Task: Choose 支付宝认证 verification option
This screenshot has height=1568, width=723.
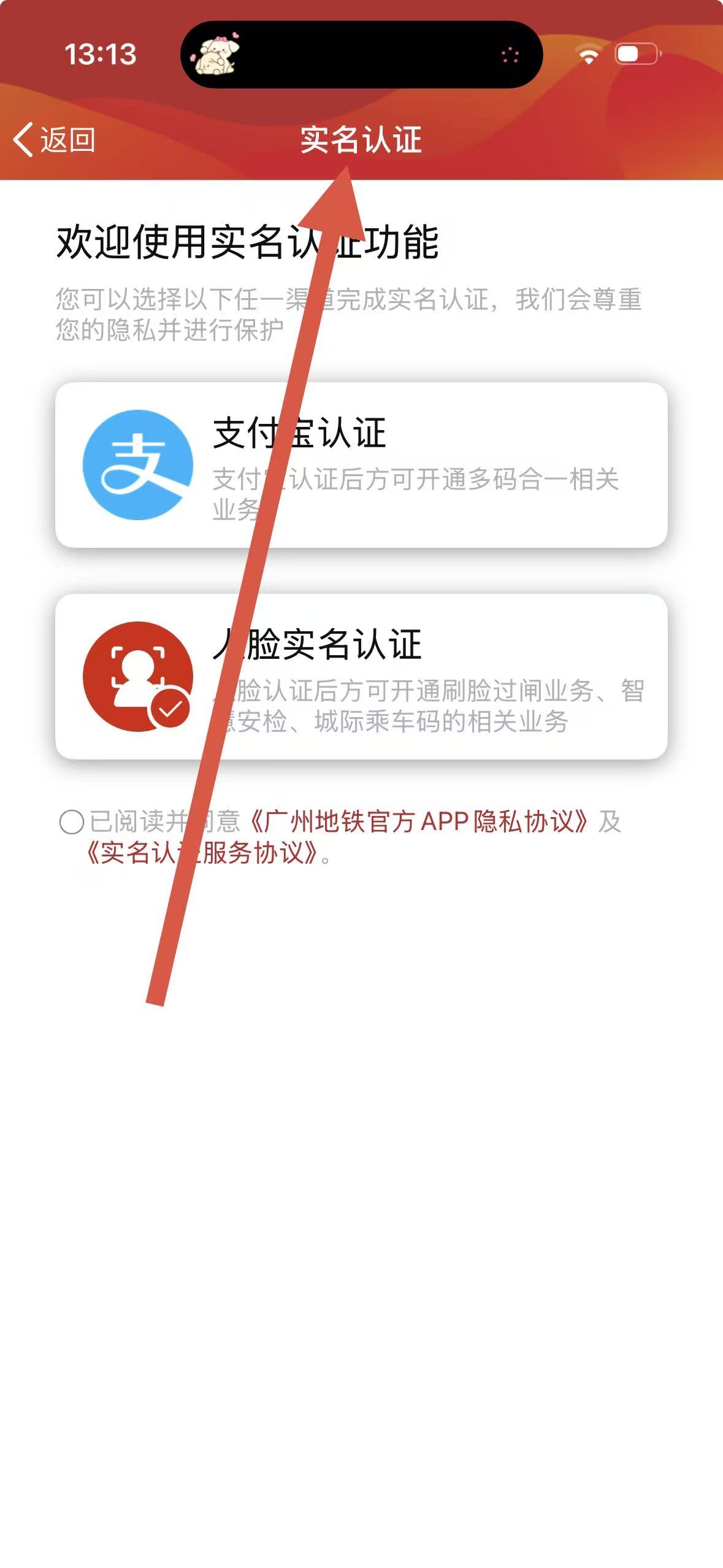Action: pyautogui.click(x=361, y=464)
